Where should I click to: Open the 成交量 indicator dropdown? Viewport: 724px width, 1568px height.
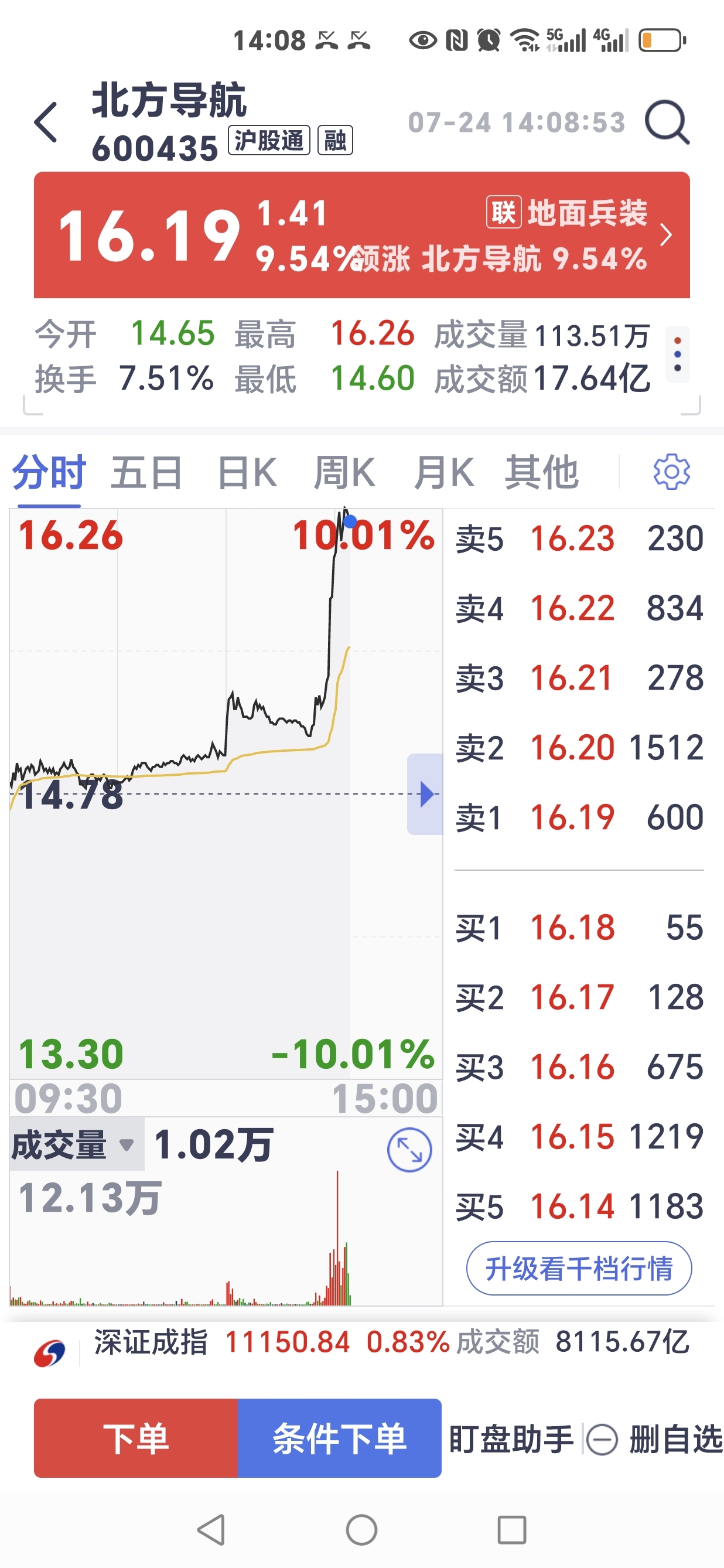click(x=77, y=1144)
